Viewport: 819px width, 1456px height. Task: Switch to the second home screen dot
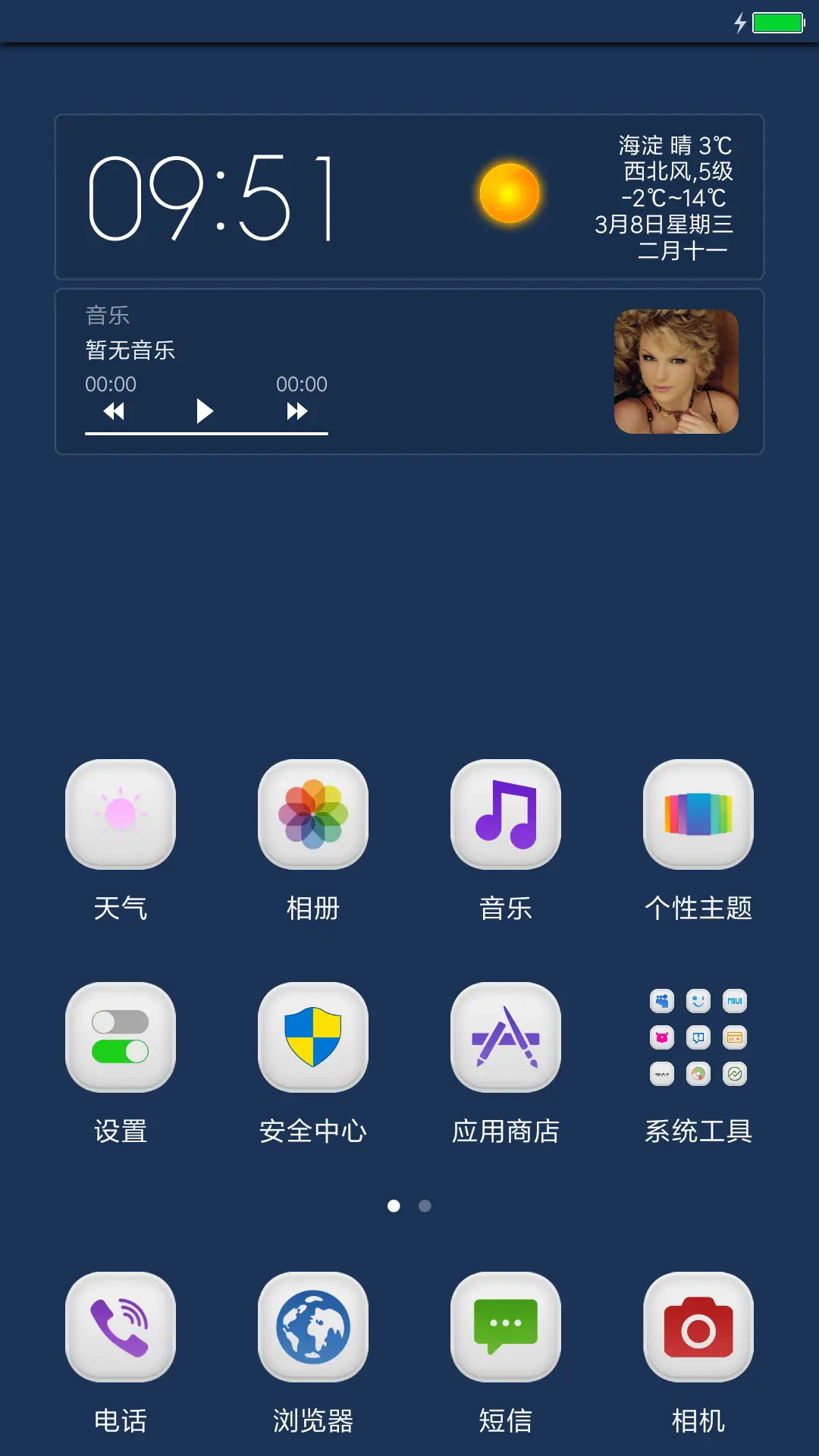[424, 1206]
